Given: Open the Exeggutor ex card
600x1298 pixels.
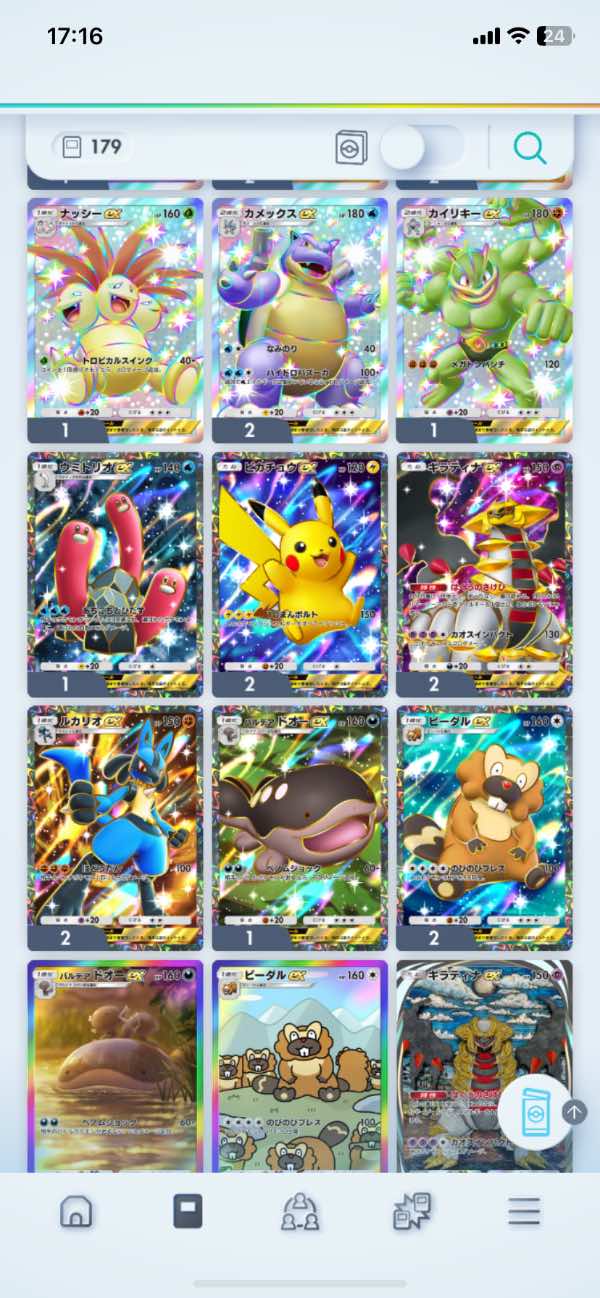Looking at the screenshot, I should pyautogui.click(x=115, y=320).
